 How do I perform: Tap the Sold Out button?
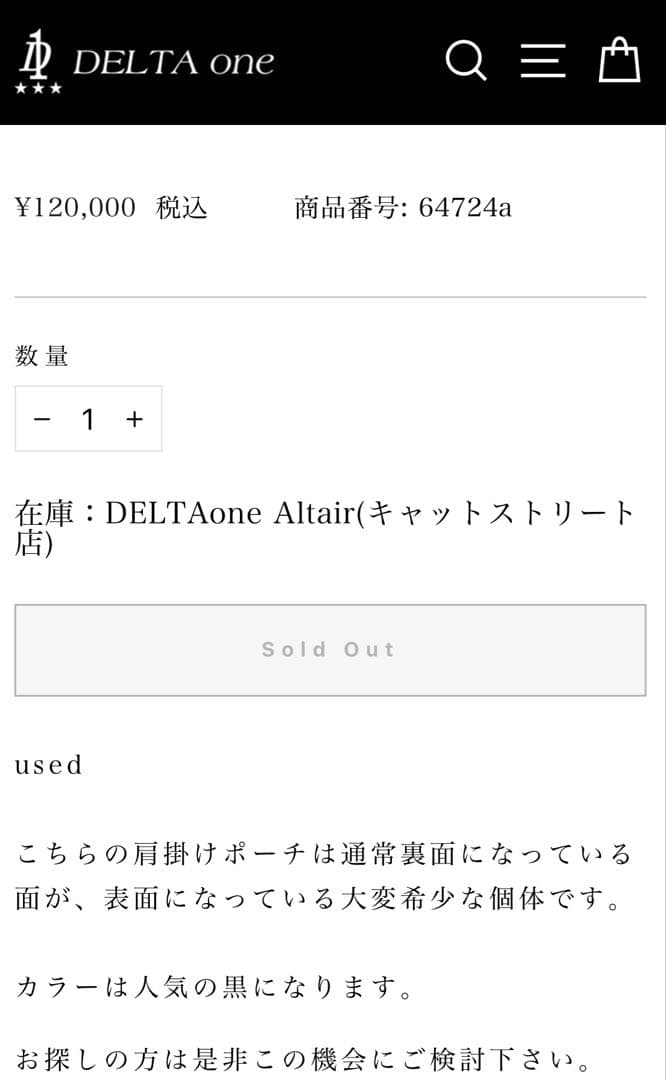coord(330,650)
